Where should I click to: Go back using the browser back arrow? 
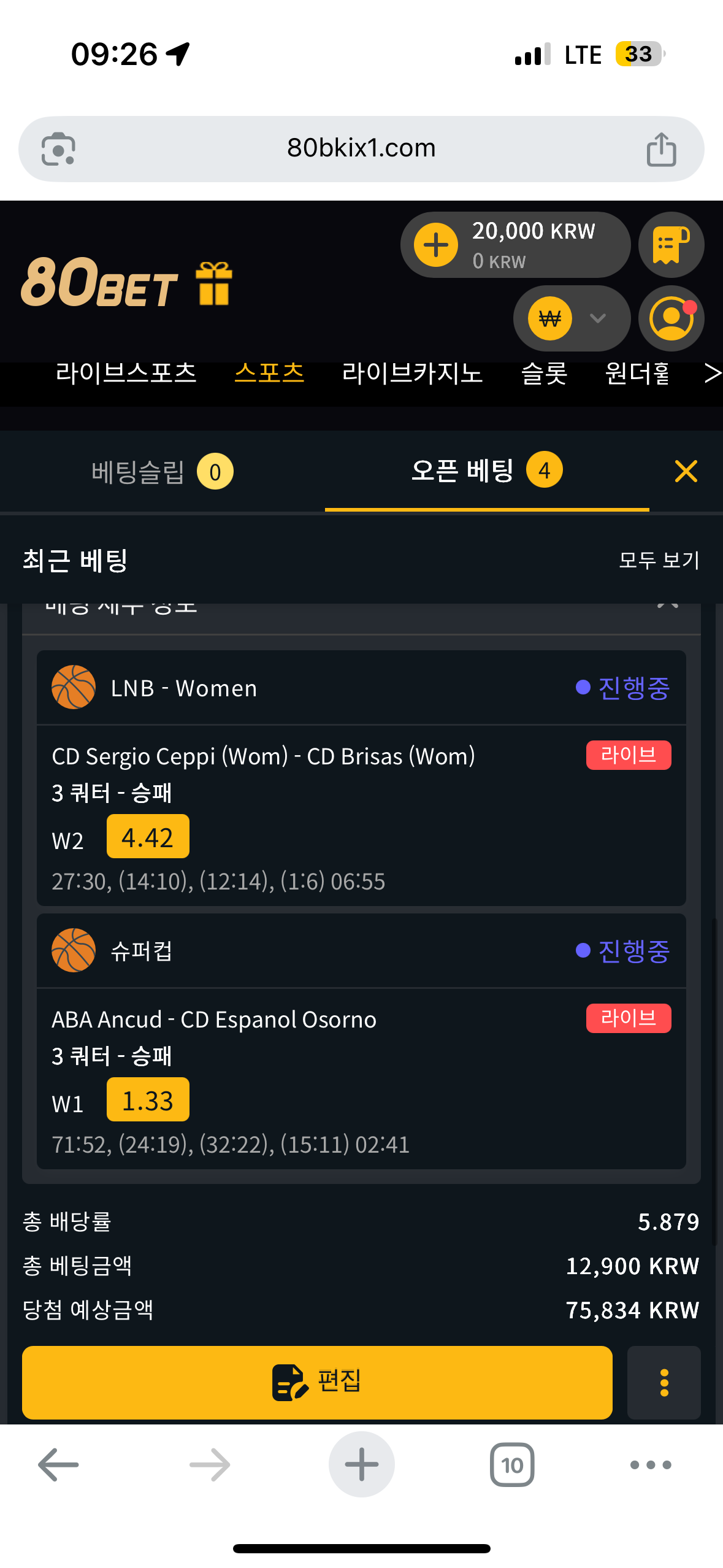coord(58,1465)
